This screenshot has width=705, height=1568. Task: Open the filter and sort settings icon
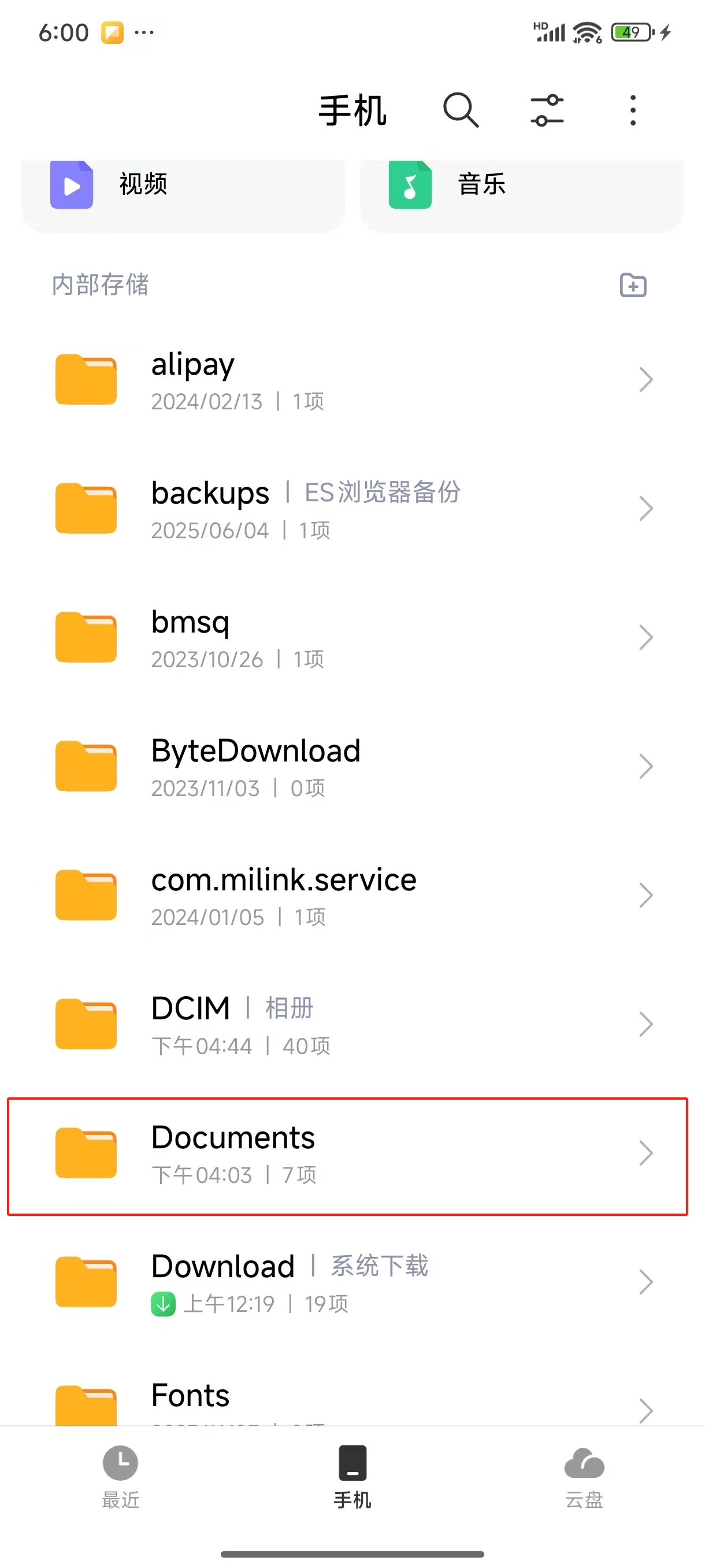(547, 110)
